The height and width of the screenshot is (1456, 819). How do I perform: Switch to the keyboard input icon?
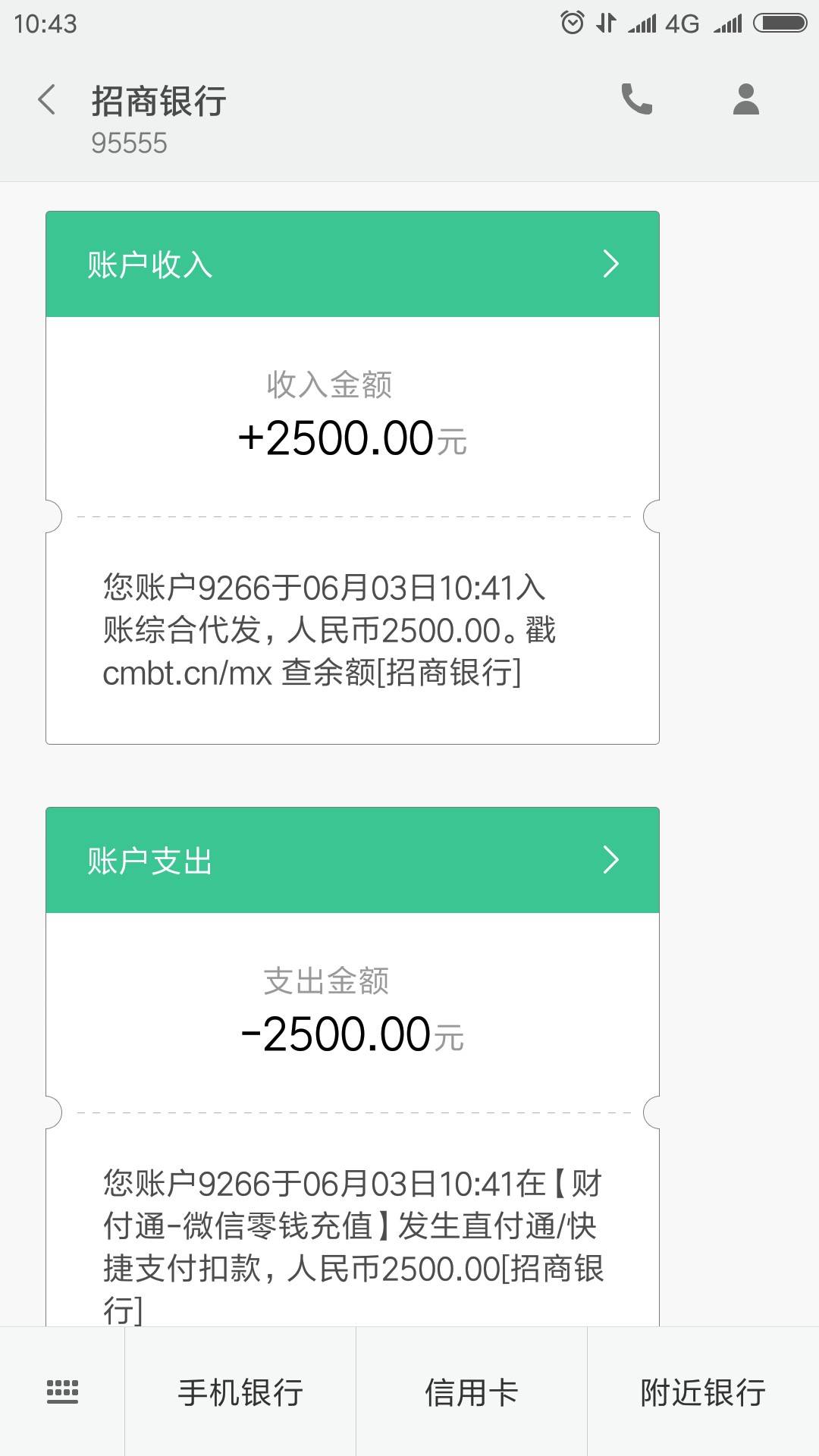(62, 1392)
